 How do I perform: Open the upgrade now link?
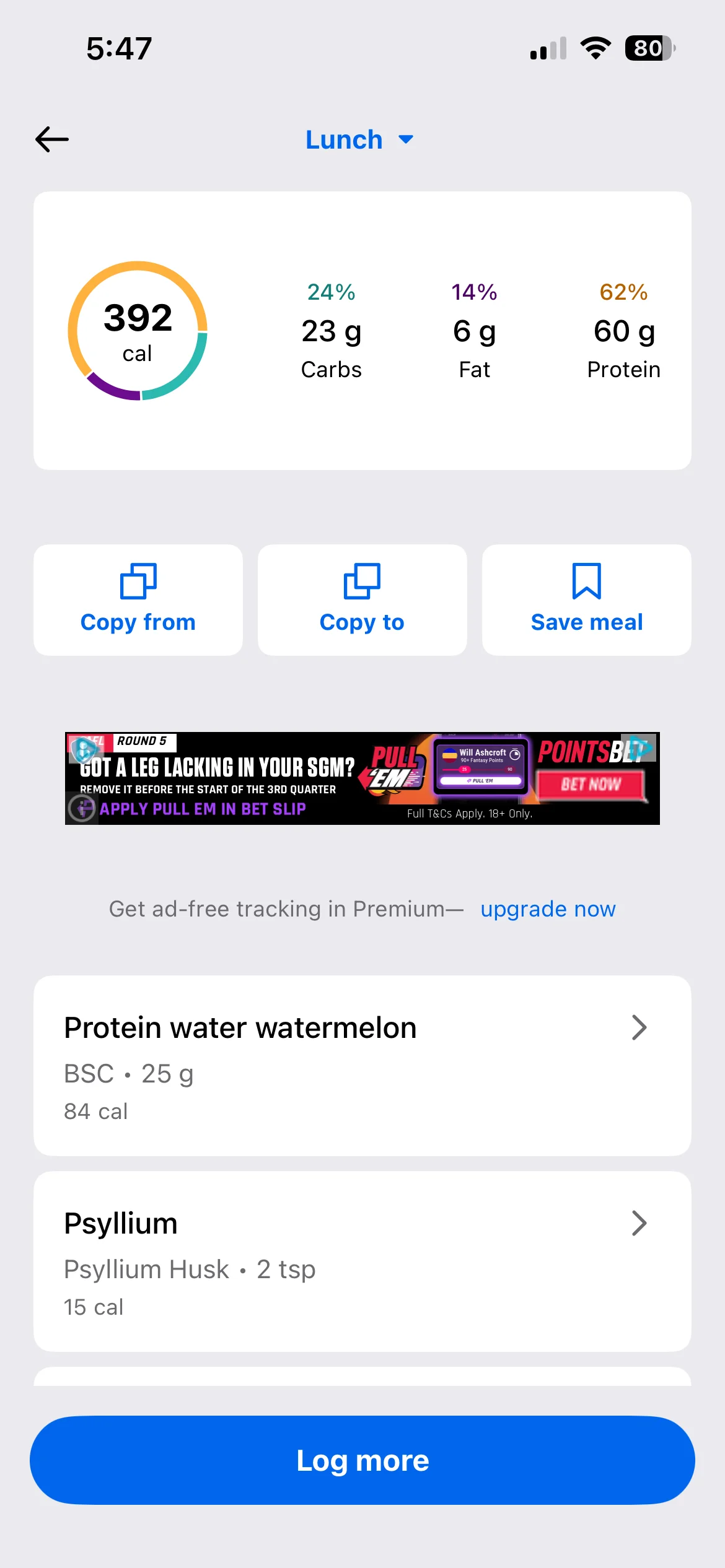pyautogui.click(x=548, y=908)
